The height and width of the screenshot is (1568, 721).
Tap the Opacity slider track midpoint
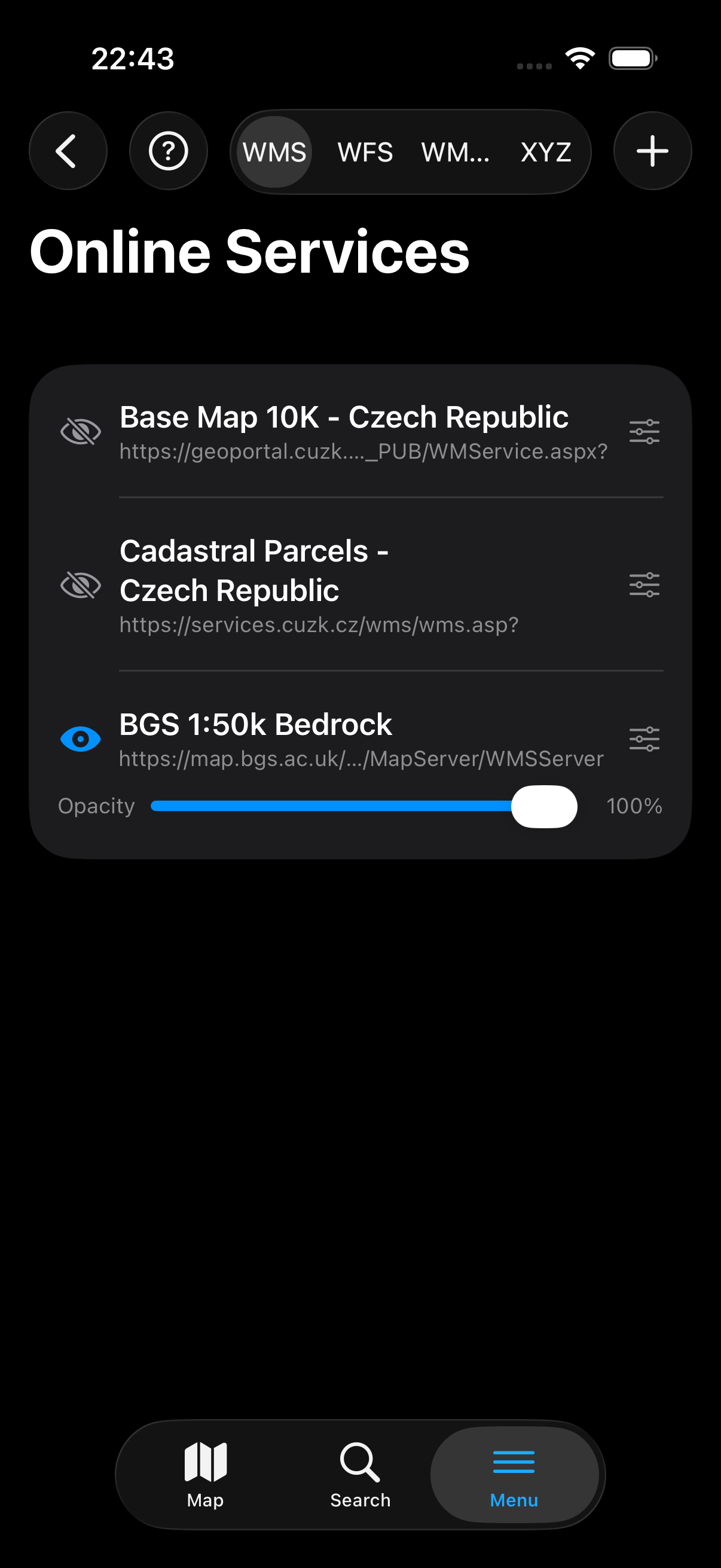[x=364, y=806]
